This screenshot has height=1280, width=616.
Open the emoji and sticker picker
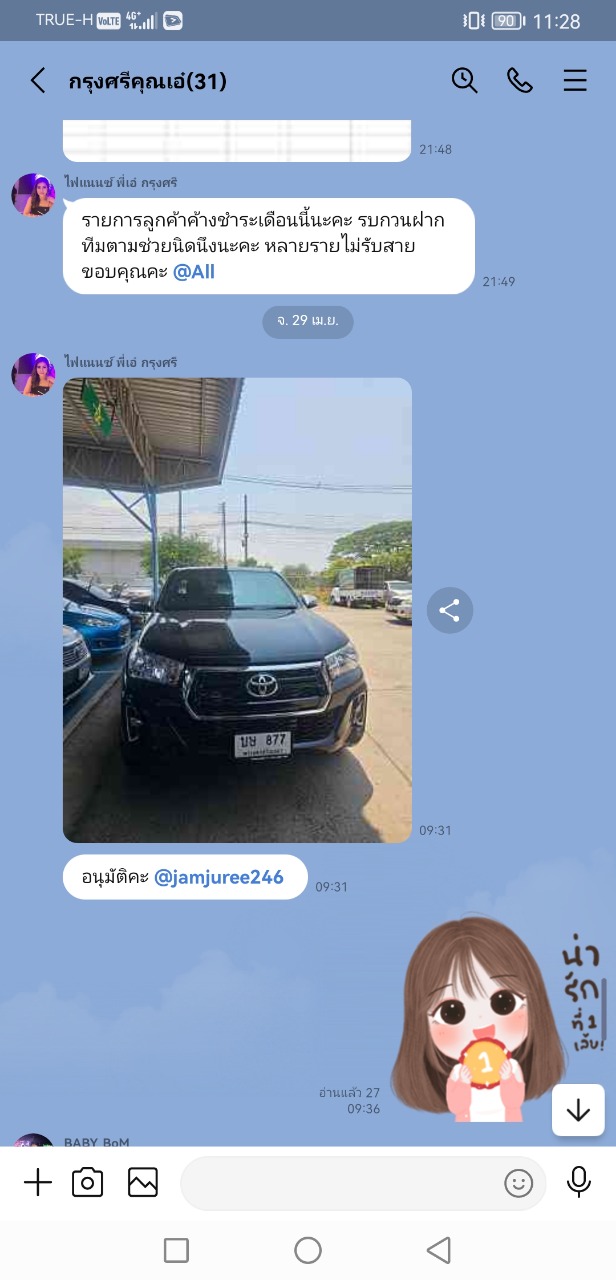tap(518, 1183)
